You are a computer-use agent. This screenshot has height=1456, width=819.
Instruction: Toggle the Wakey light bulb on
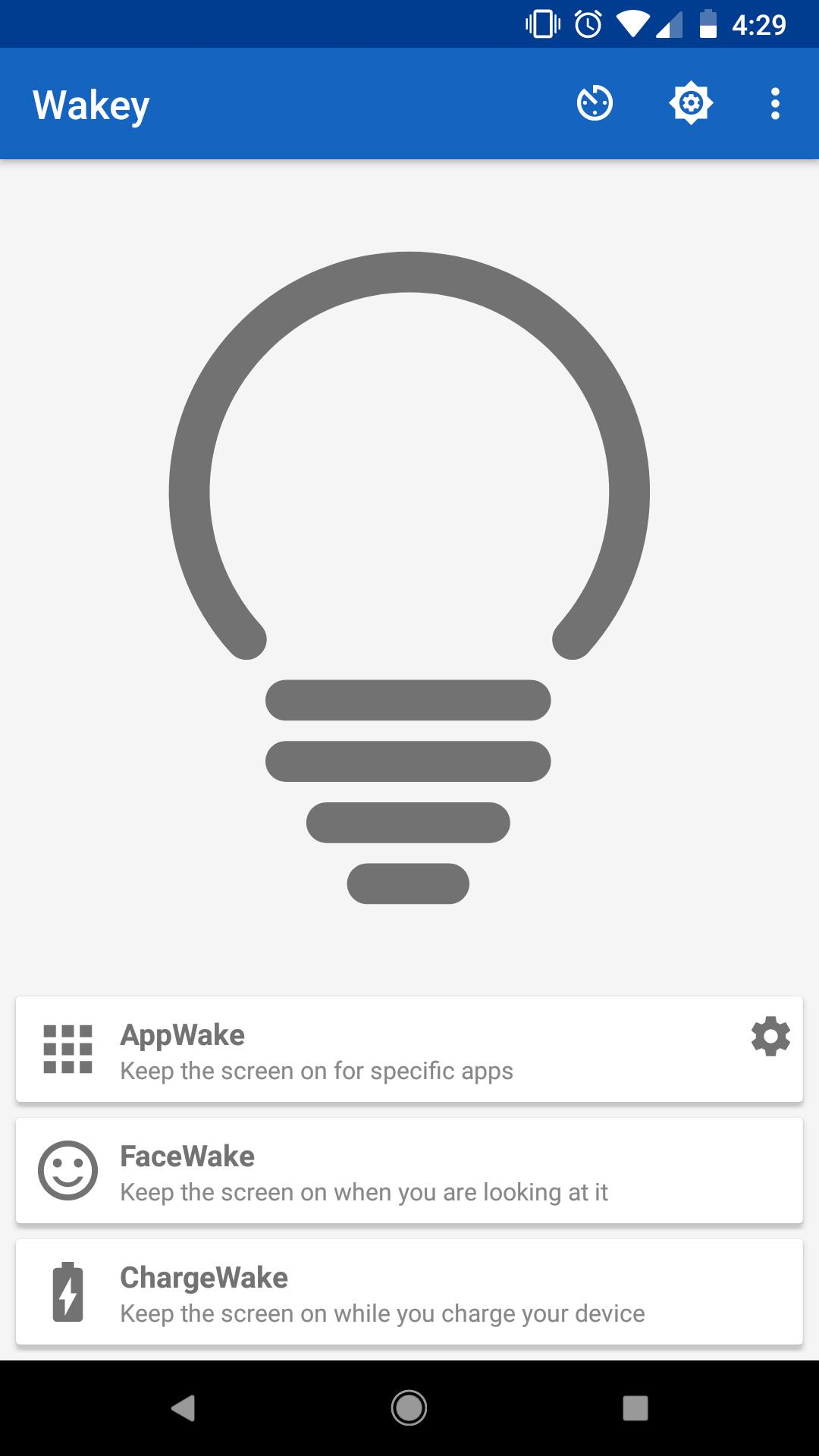pos(409,576)
